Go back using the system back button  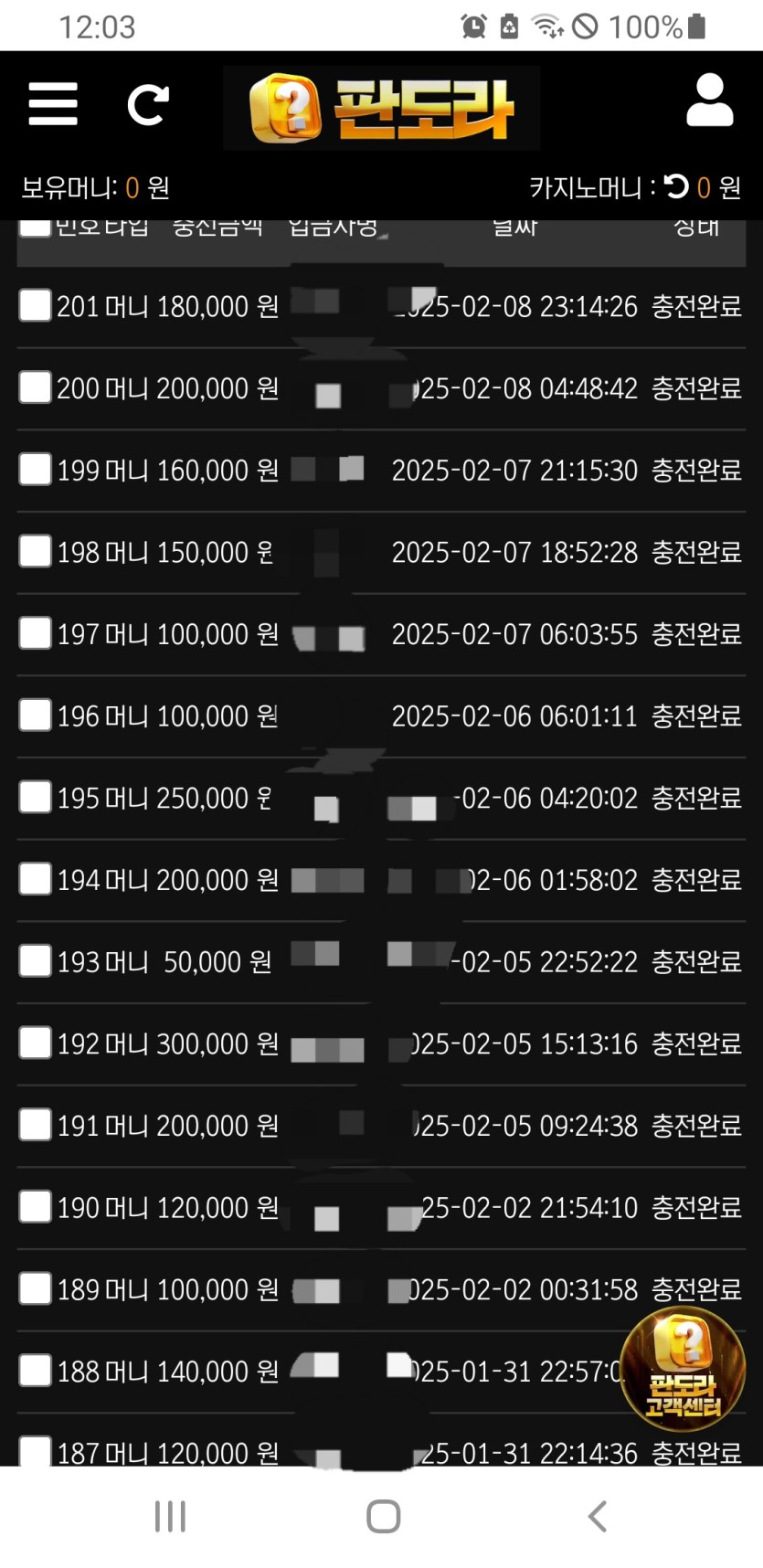pos(597,1516)
